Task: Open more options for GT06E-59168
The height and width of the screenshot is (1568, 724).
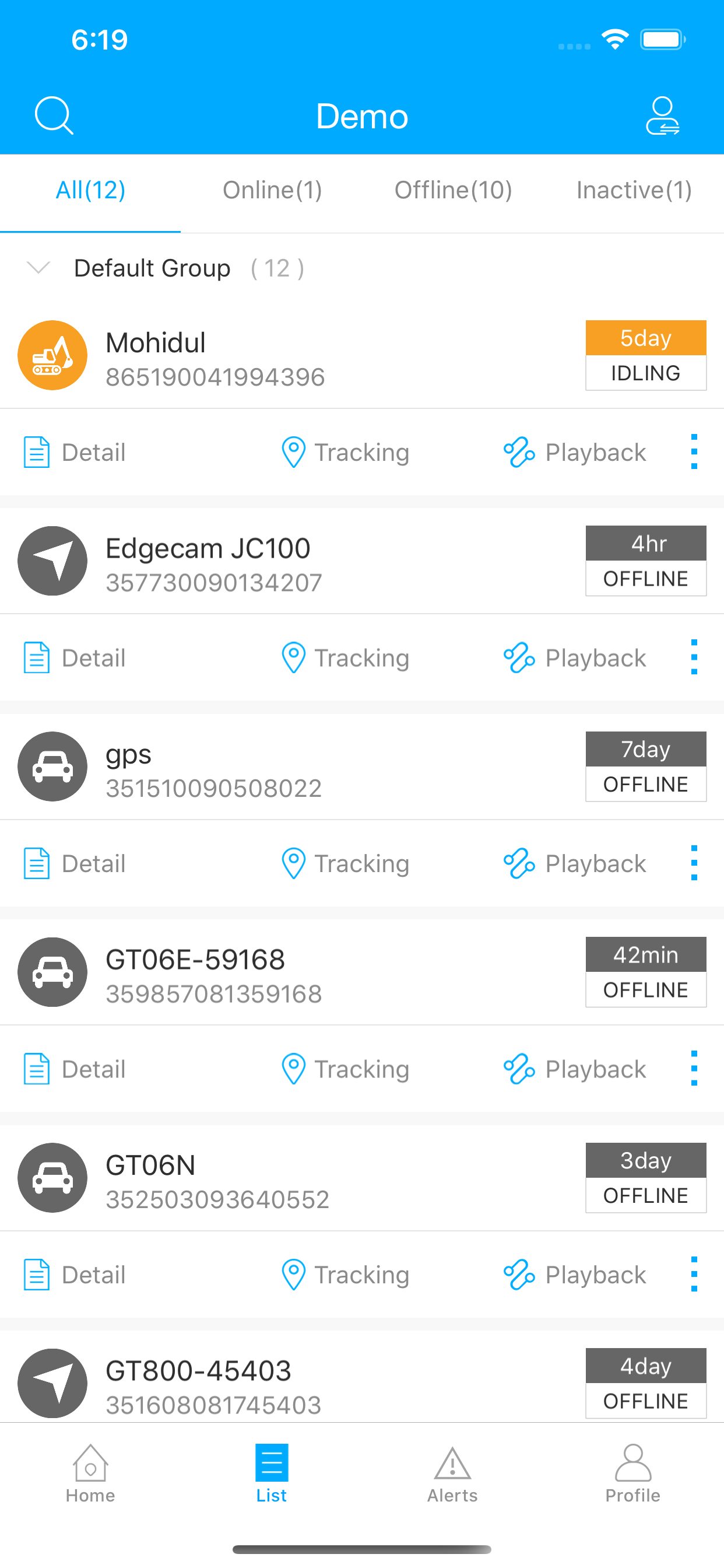Action: coord(694,1069)
